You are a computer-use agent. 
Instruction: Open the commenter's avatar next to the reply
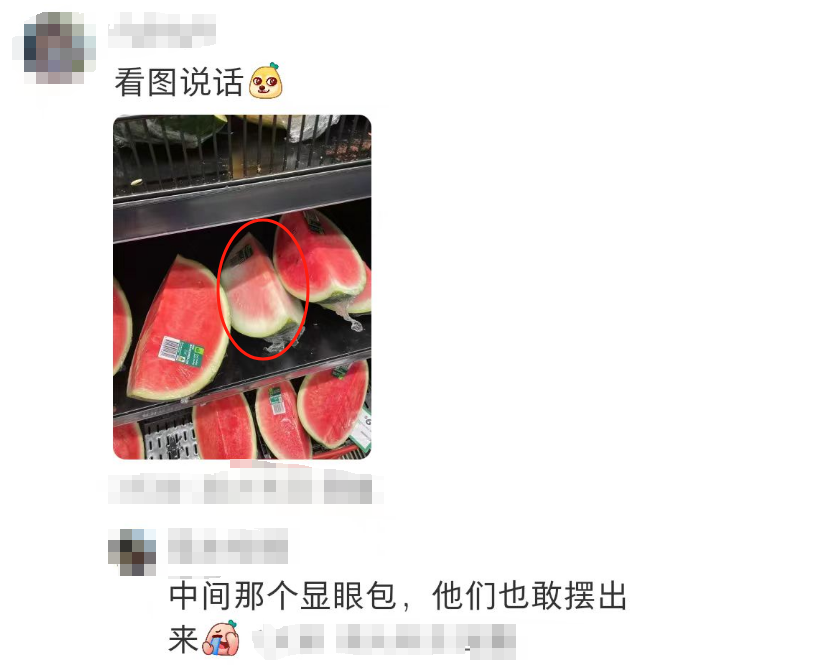tap(133, 552)
